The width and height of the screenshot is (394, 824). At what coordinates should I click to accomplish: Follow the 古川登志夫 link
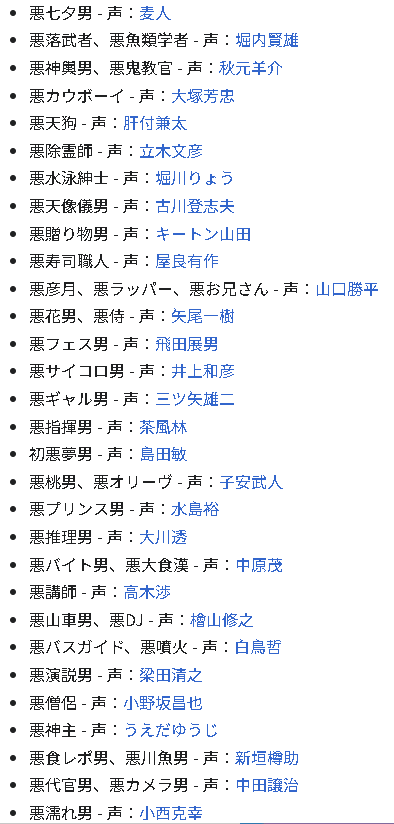click(x=195, y=207)
